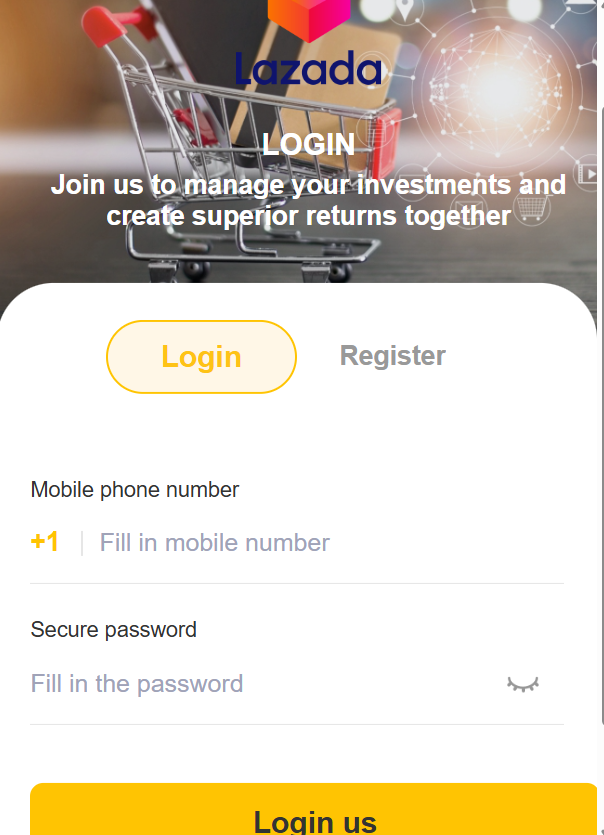Focus the mobile number field
Image resolution: width=604 pixels, height=835 pixels.
(x=320, y=543)
